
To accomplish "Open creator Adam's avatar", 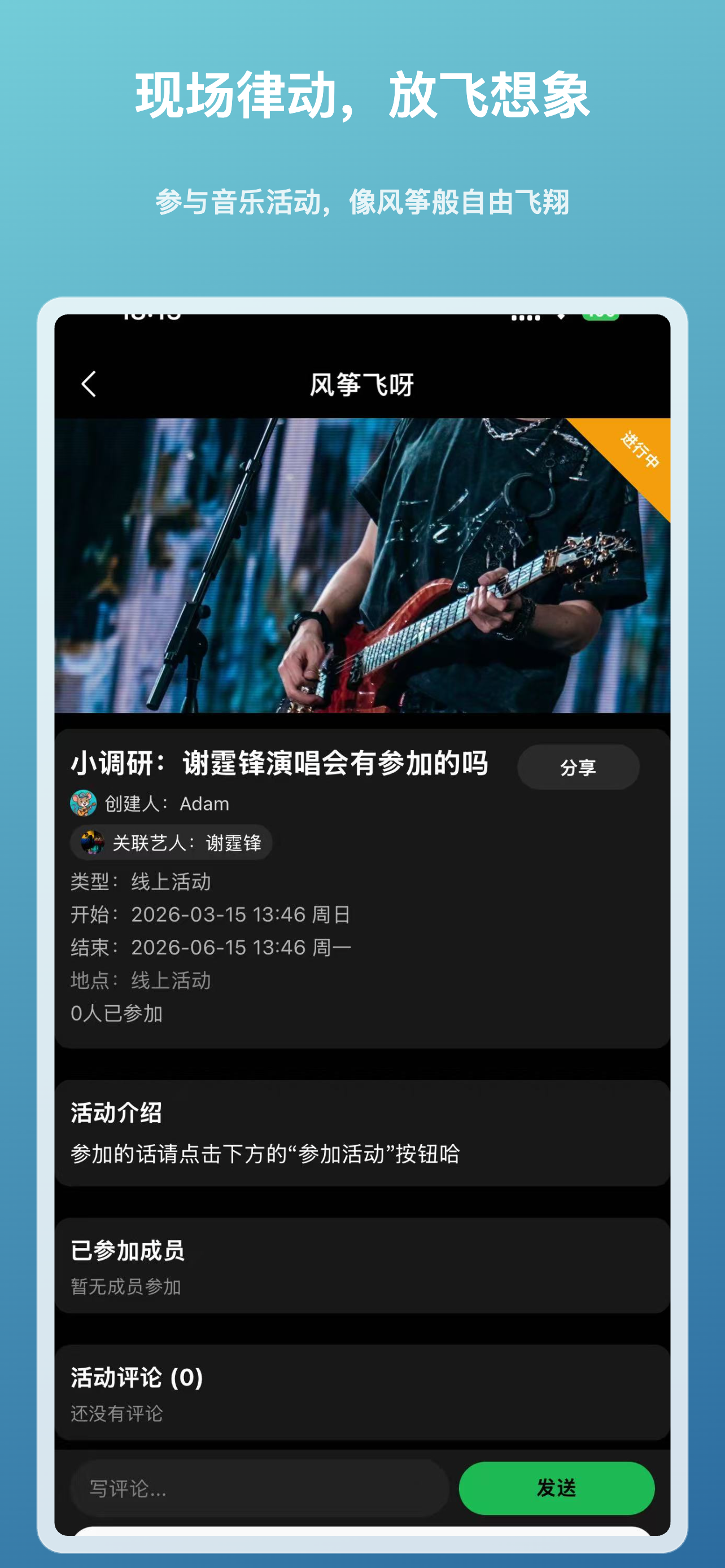I will 85,802.
